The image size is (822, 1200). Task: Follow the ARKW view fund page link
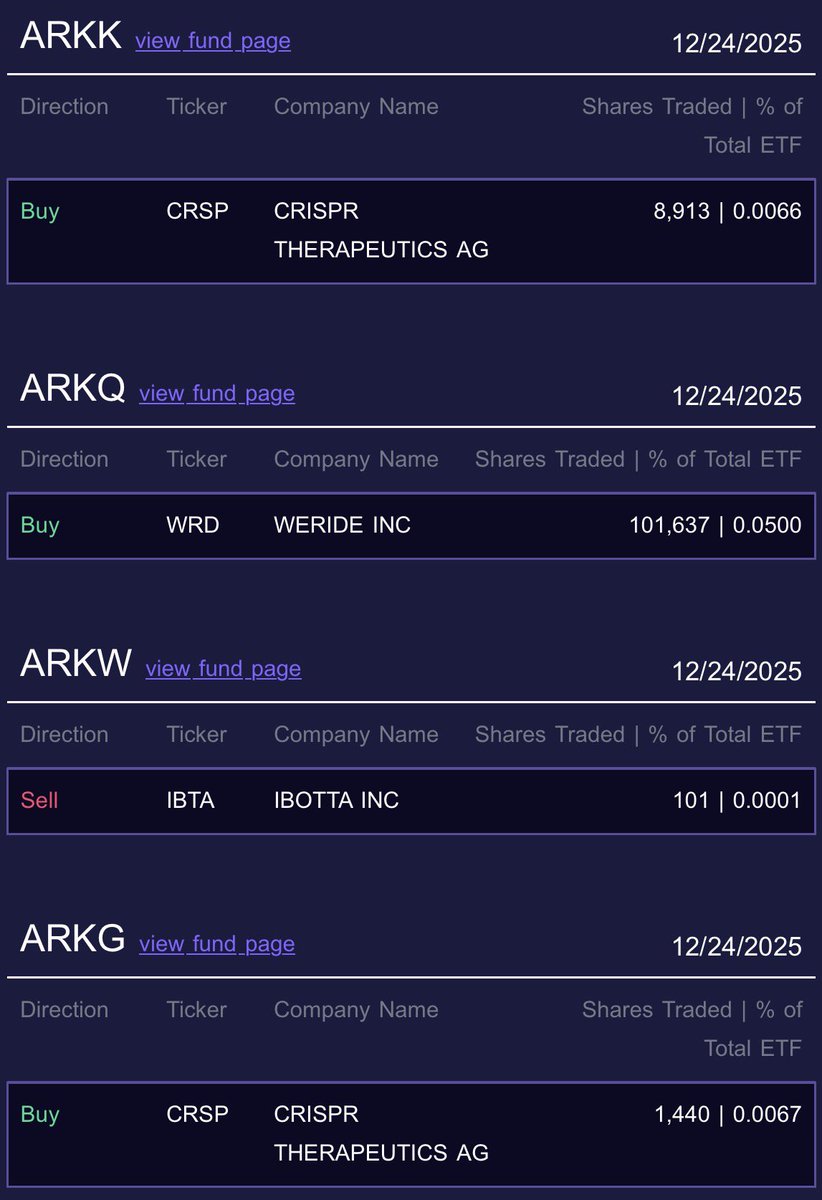(x=223, y=668)
